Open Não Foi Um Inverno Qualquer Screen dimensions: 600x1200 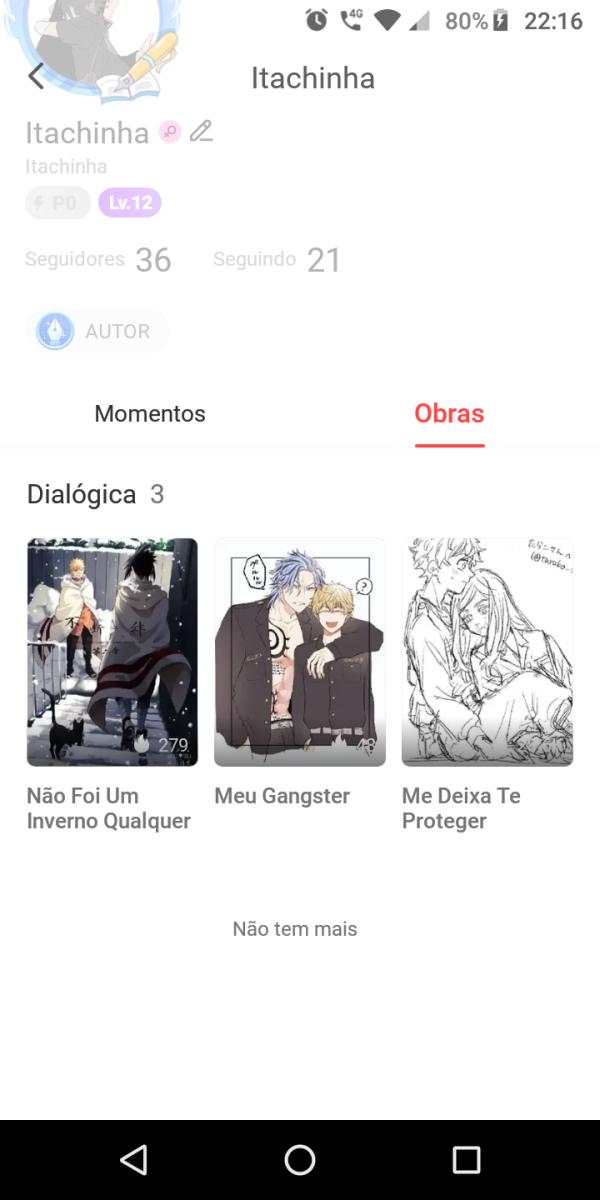pos(112,652)
